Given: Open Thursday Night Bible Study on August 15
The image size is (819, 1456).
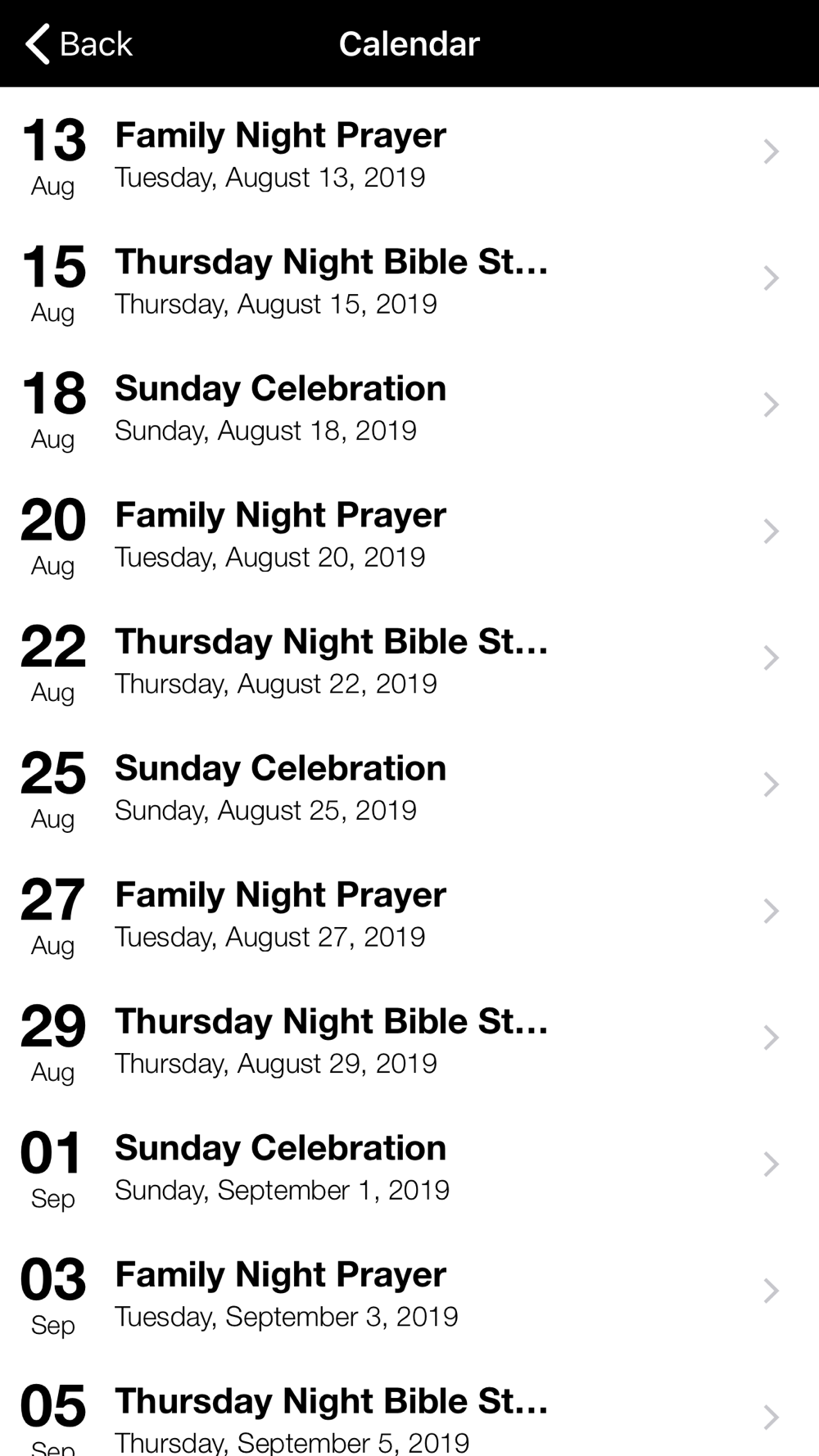Looking at the screenshot, I should pyautogui.click(x=409, y=280).
